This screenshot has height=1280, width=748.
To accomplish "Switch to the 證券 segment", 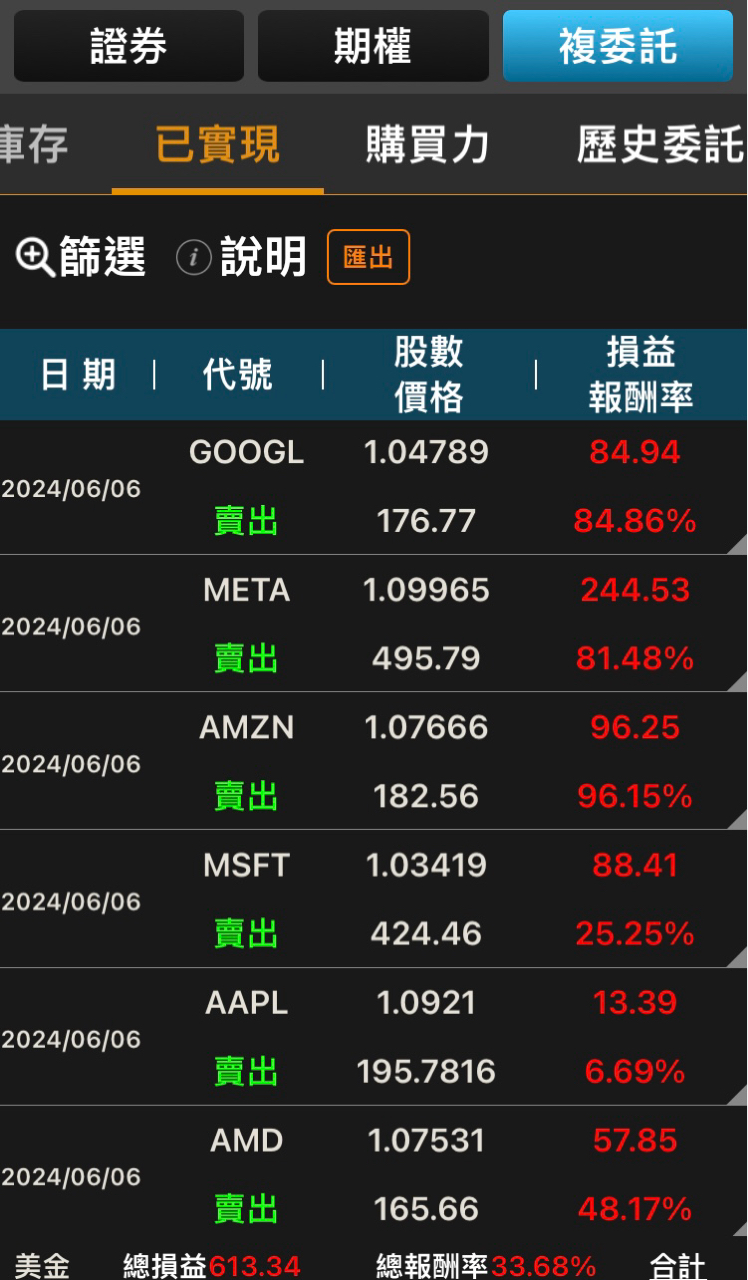I will [x=128, y=46].
